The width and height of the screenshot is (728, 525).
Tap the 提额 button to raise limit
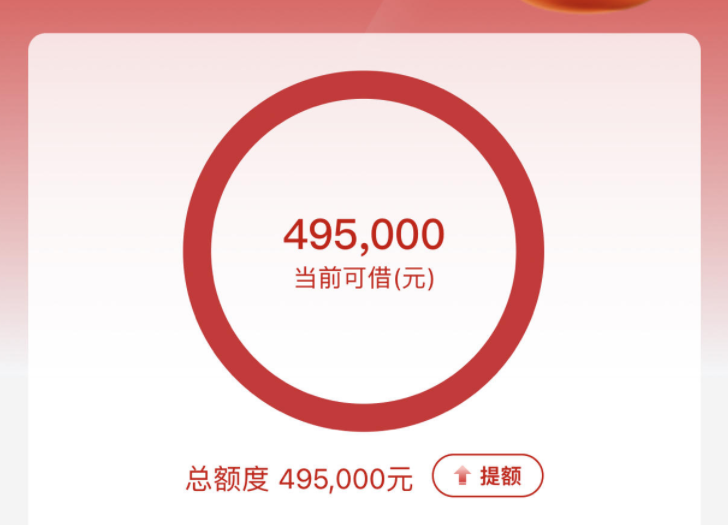pyautogui.click(x=488, y=476)
